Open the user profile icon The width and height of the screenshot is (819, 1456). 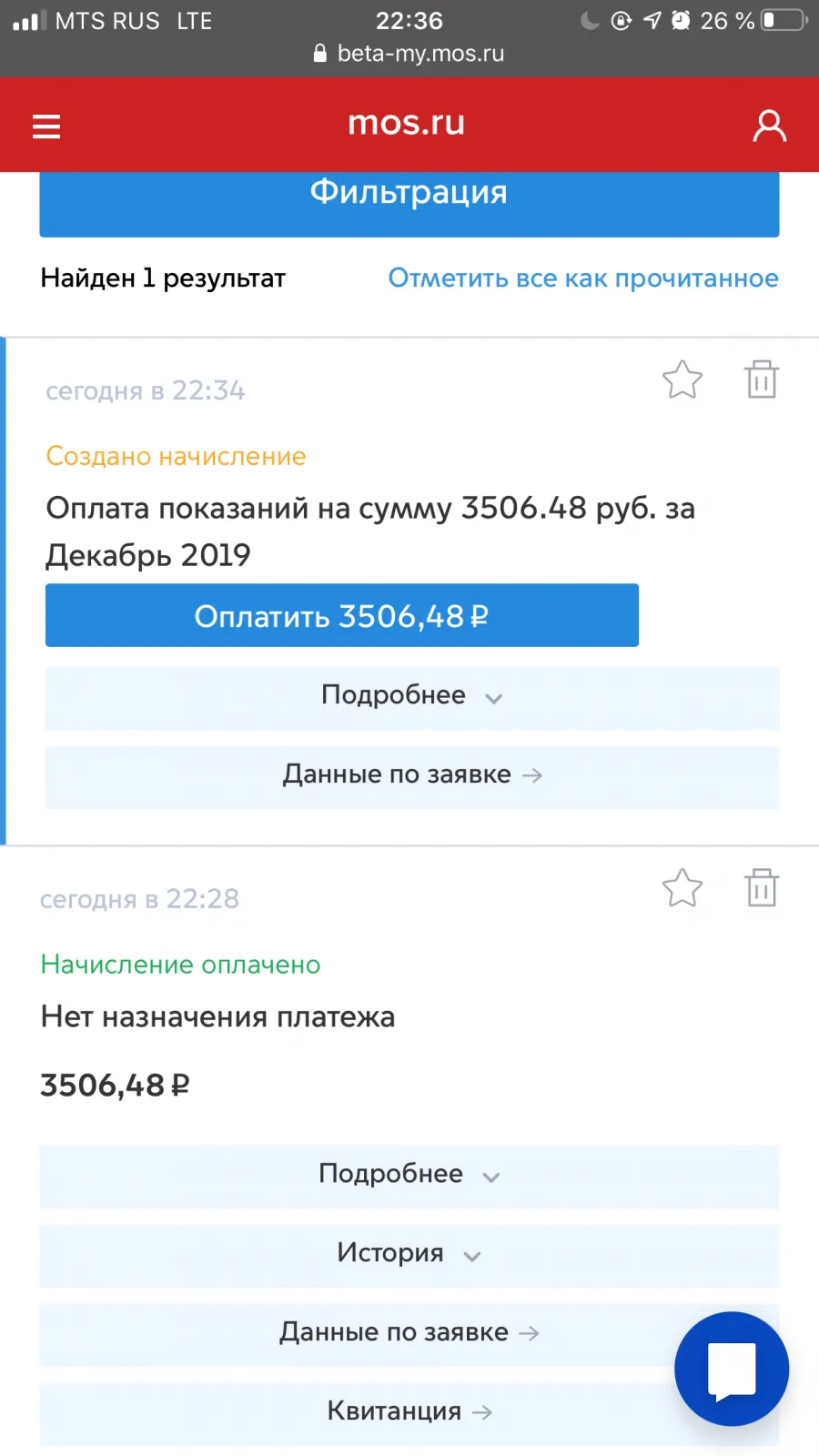pyautogui.click(x=769, y=126)
